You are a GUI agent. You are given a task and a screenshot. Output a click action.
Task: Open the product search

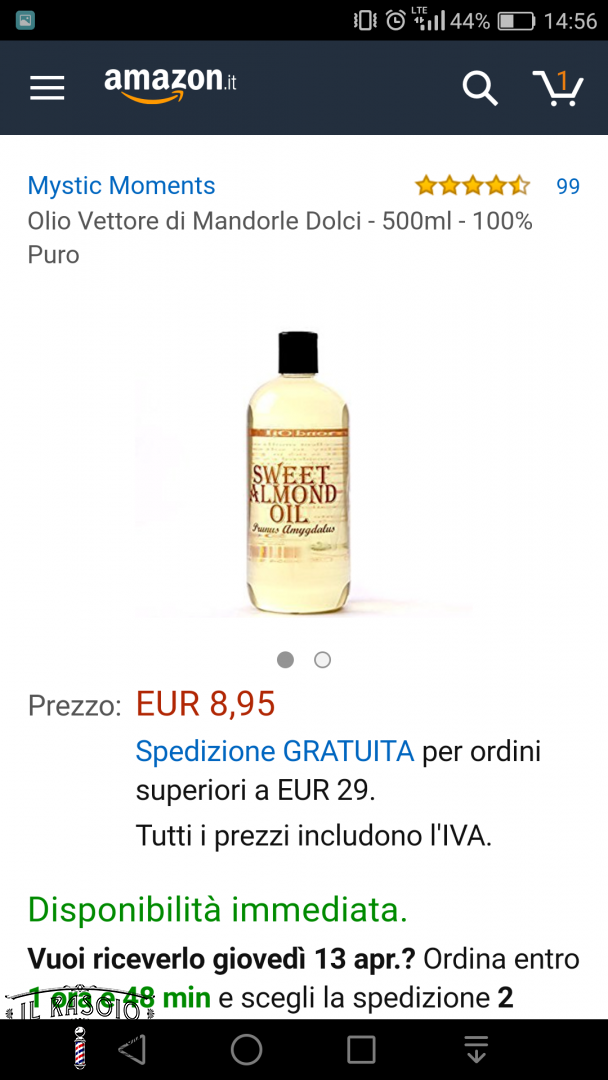coord(479,88)
